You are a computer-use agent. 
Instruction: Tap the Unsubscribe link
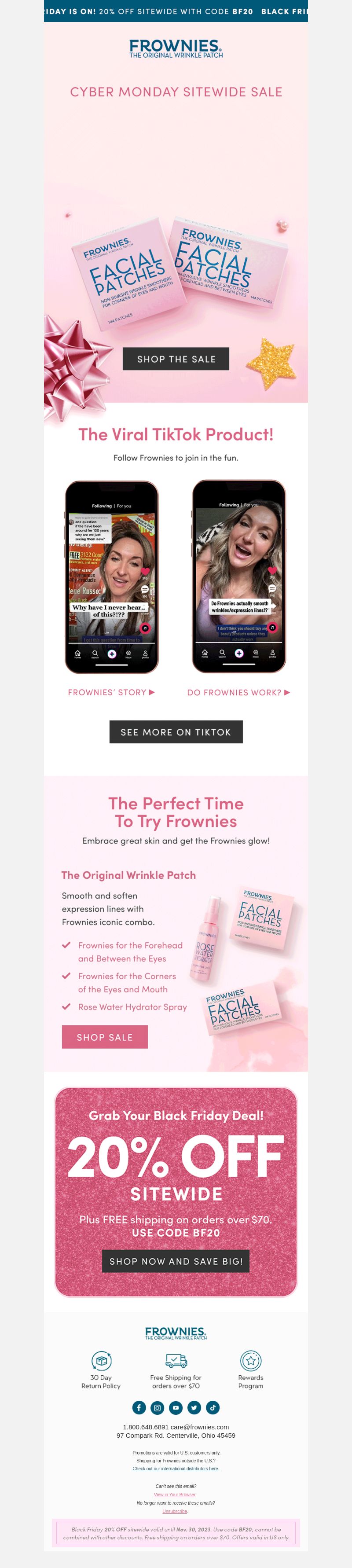tap(175, 1511)
